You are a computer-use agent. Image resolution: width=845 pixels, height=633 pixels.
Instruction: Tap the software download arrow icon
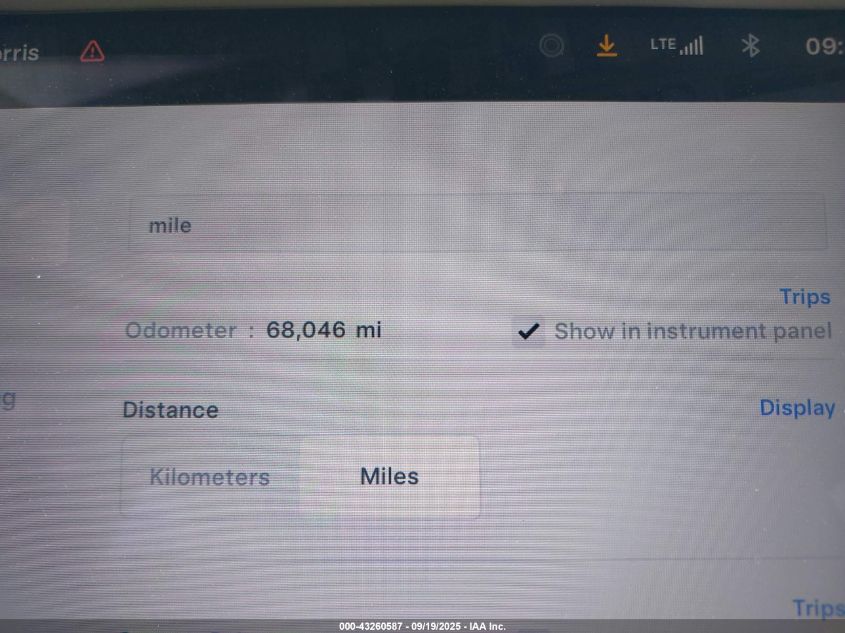click(x=607, y=46)
